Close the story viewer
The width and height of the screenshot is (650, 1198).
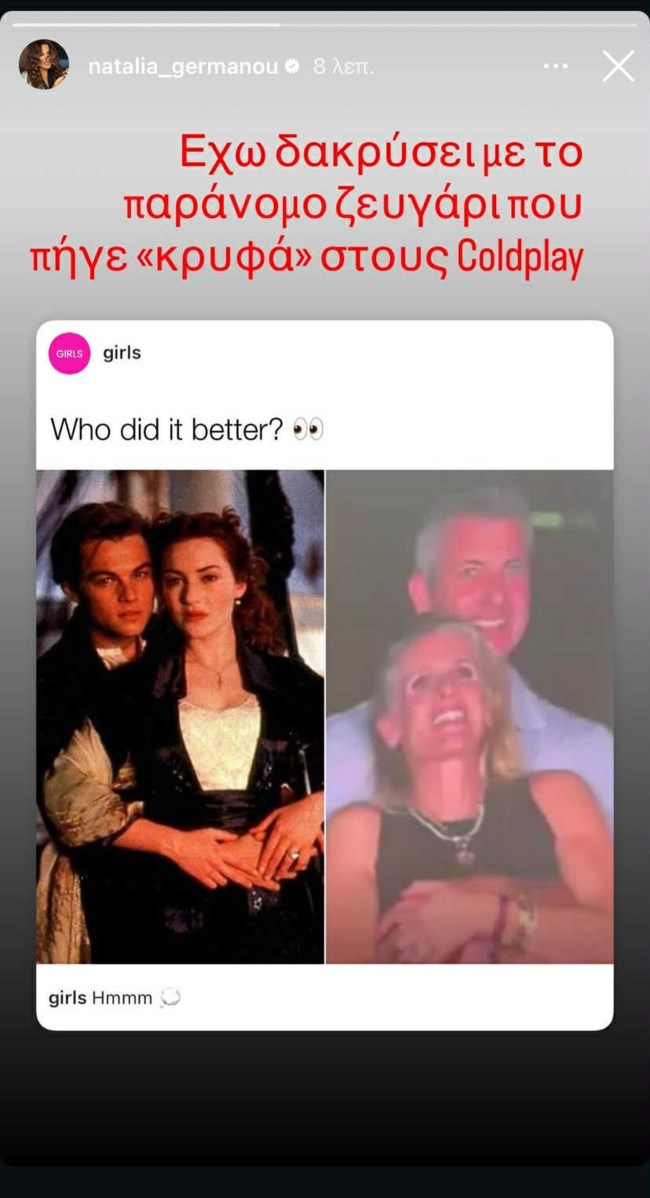[x=618, y=67]
